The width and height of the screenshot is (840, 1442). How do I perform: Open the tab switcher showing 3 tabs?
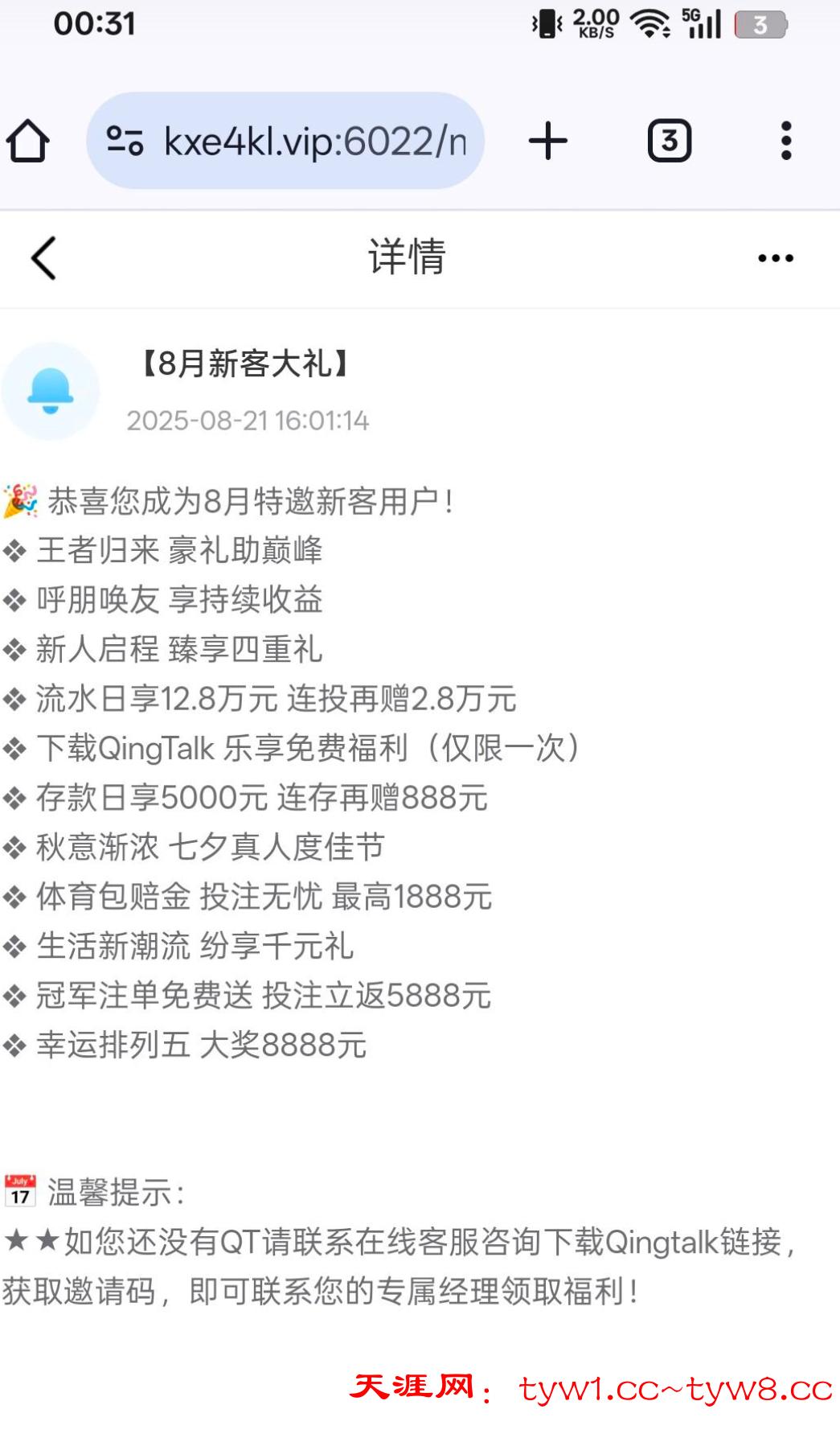coord(670,141)
